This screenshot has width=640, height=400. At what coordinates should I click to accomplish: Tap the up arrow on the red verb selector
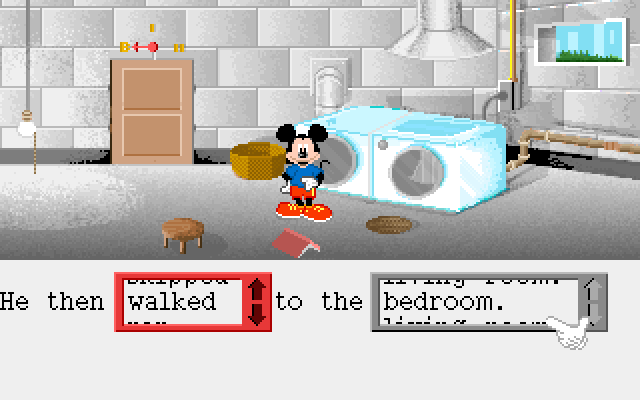point(258,289)
